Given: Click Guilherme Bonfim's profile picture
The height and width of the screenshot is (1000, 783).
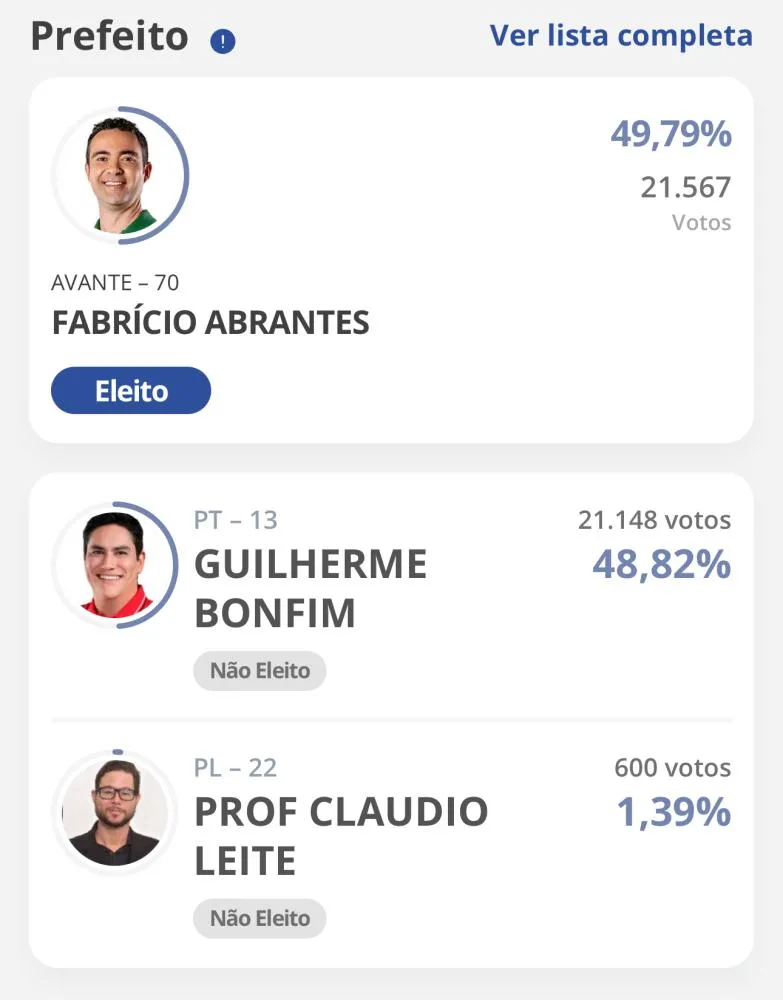Looking at the screenshot, I should click(113, 565).
